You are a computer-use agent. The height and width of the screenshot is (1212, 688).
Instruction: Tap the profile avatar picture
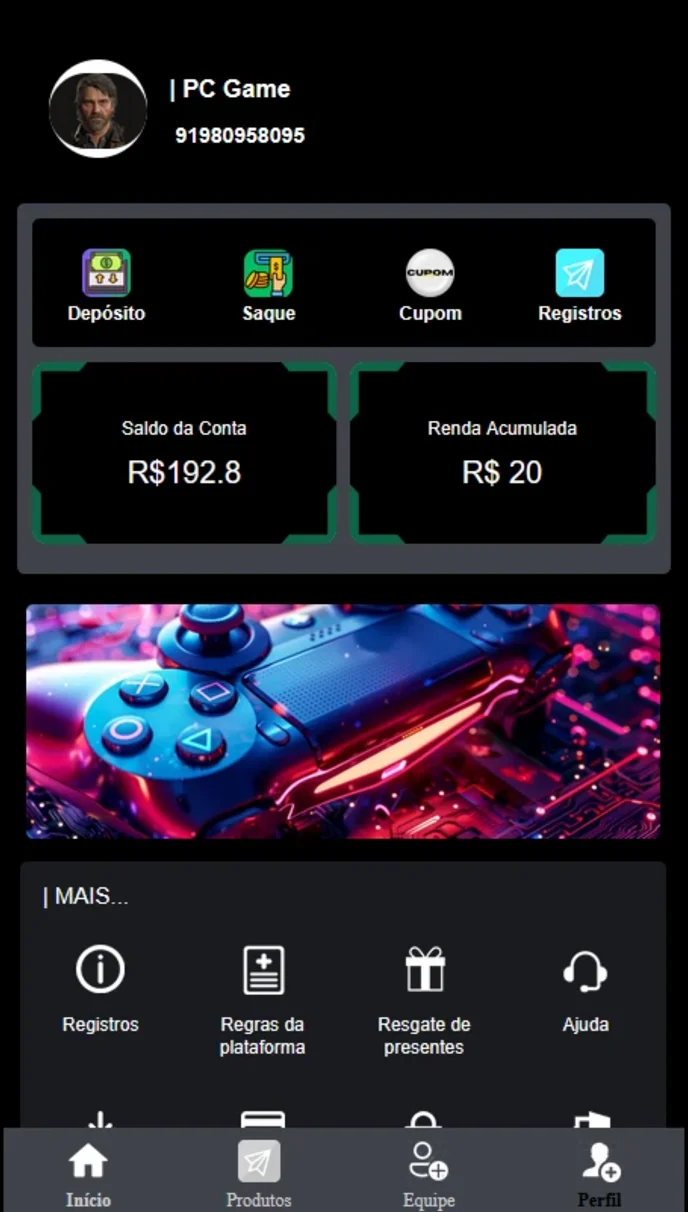[x=98, y=108]
